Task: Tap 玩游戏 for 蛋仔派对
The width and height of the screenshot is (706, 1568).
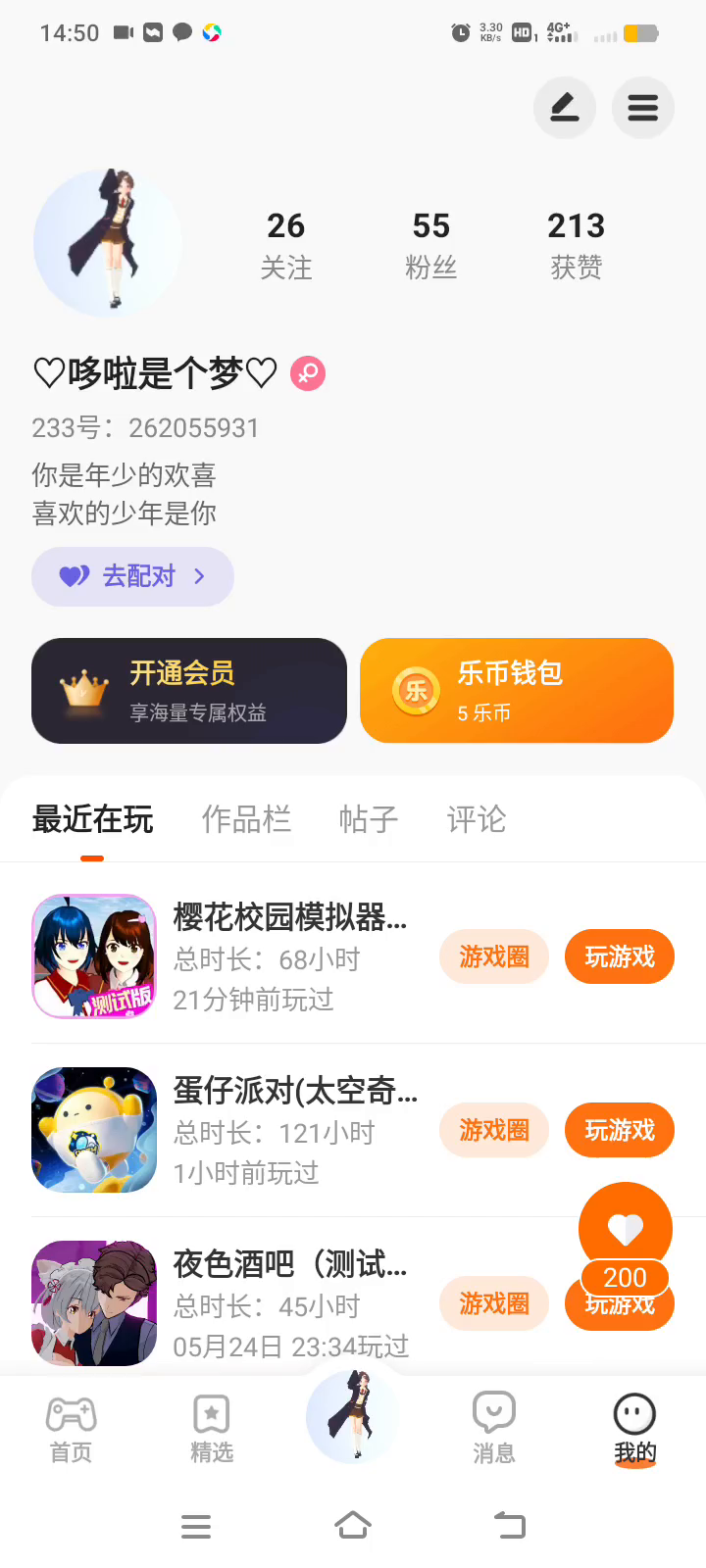Action: pyautogui.click(x=619, y=1130)
